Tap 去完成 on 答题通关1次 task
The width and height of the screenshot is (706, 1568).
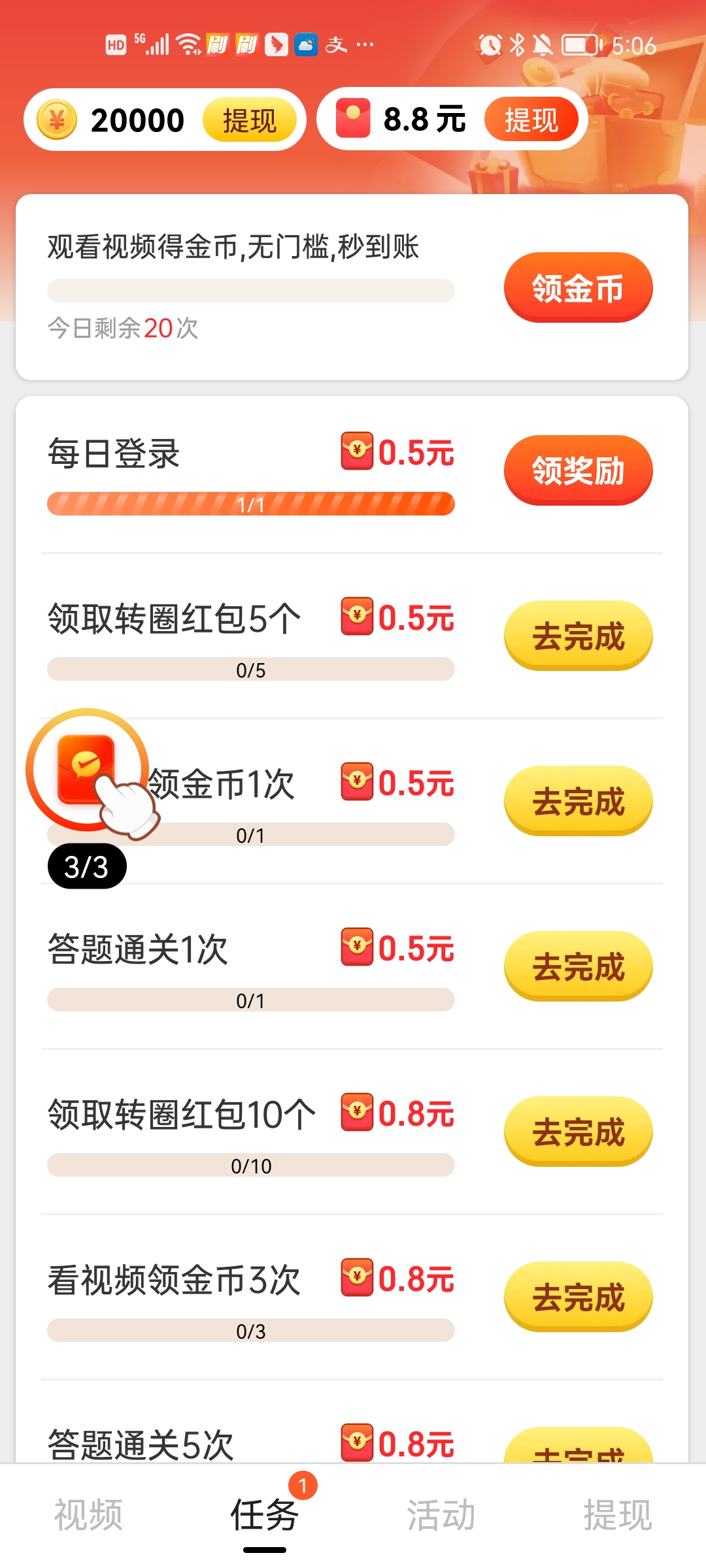coord(578,967)
